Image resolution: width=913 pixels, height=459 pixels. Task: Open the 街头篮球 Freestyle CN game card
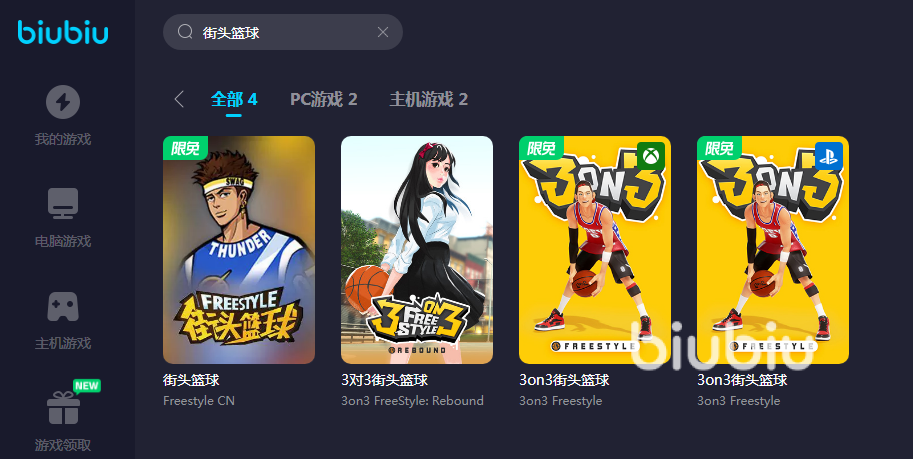coord(239,250)
